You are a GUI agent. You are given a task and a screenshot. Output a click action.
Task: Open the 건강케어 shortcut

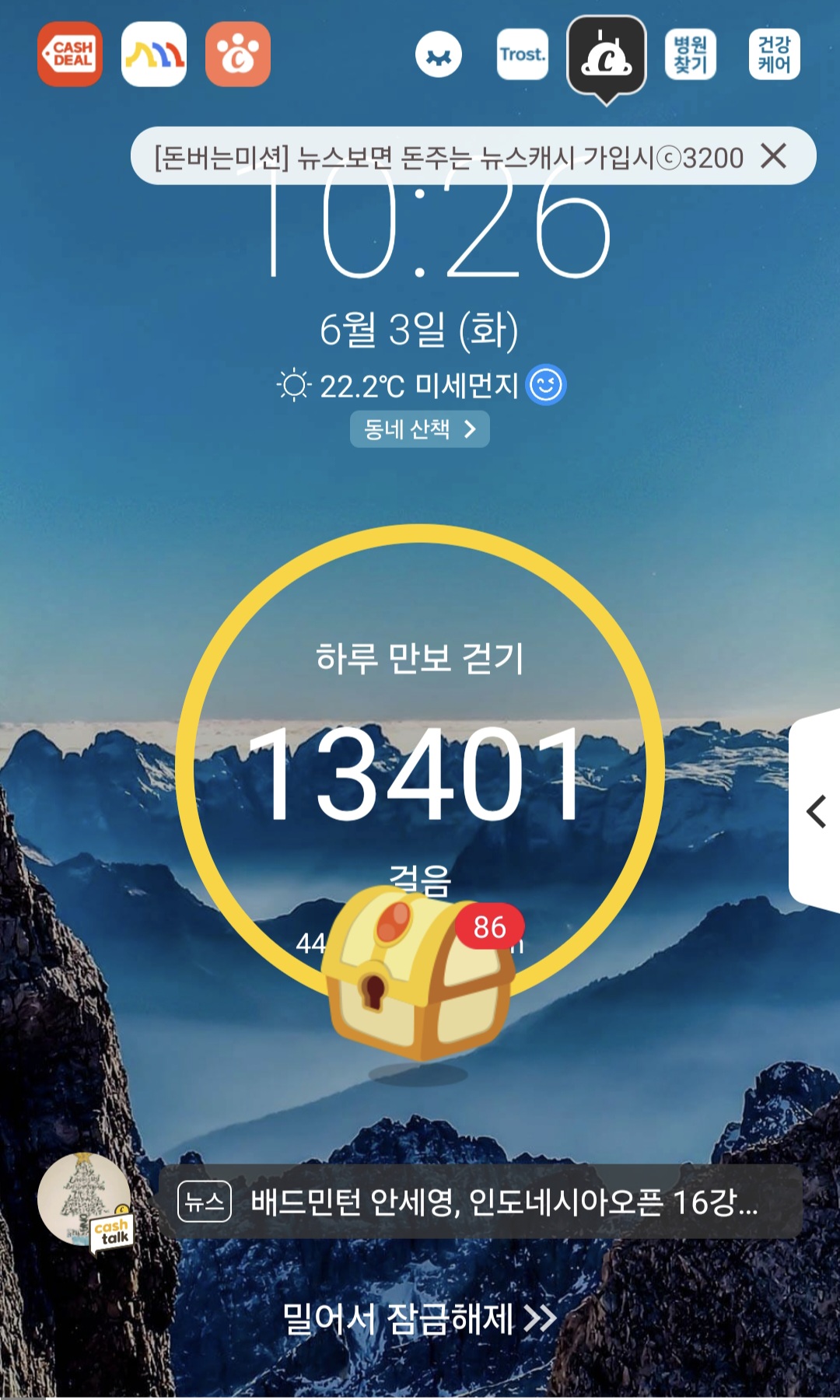pos(774,54)
